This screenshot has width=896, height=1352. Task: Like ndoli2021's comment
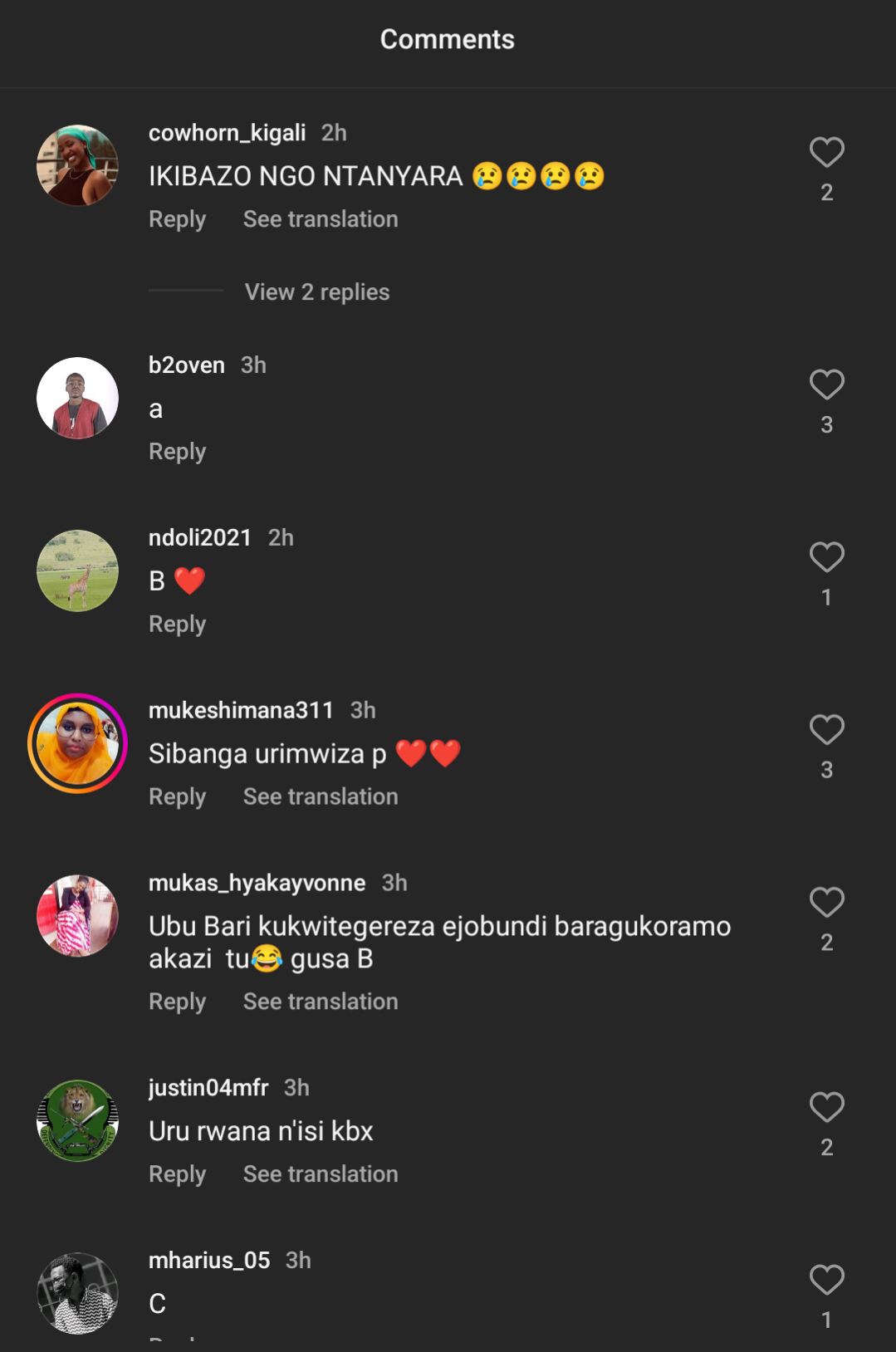826,557
